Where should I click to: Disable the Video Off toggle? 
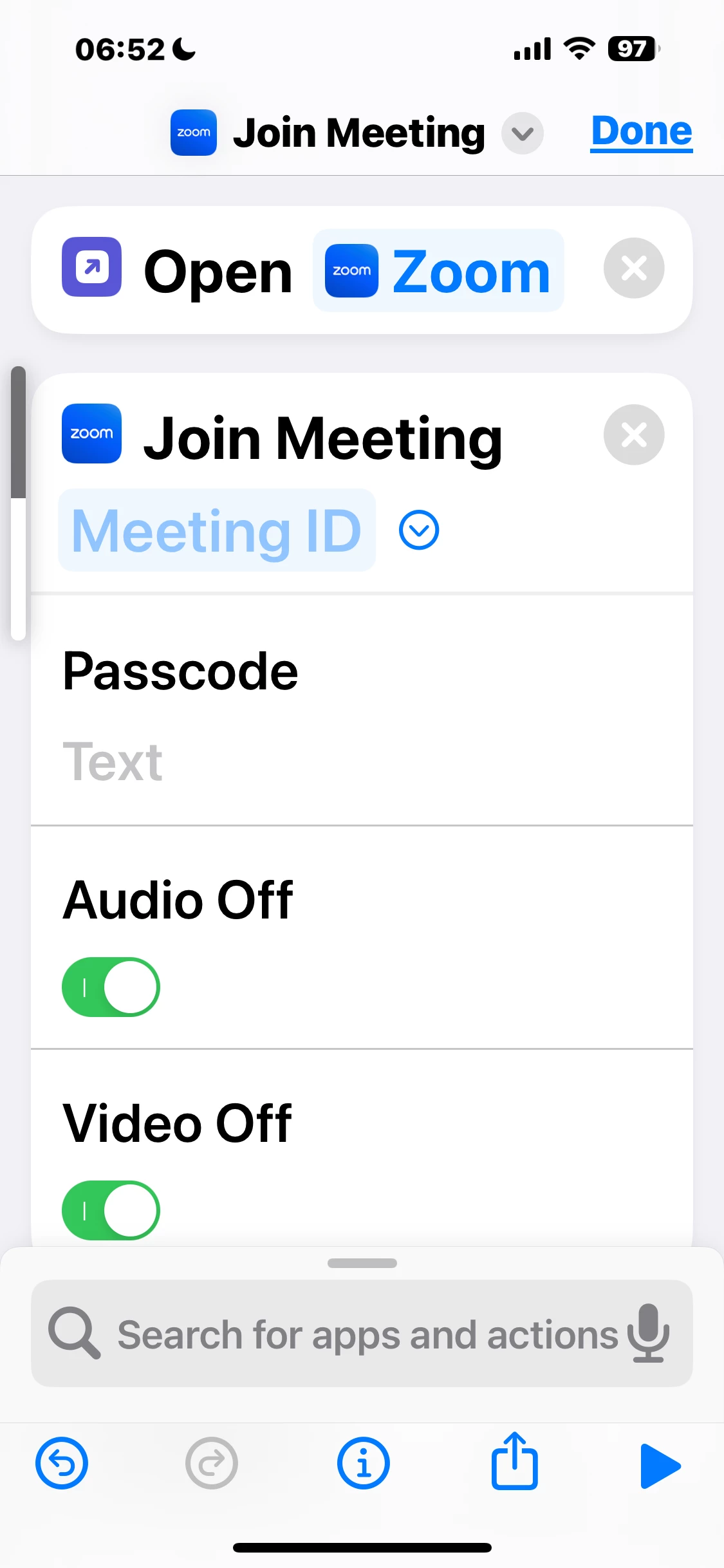click(111, 1210)
